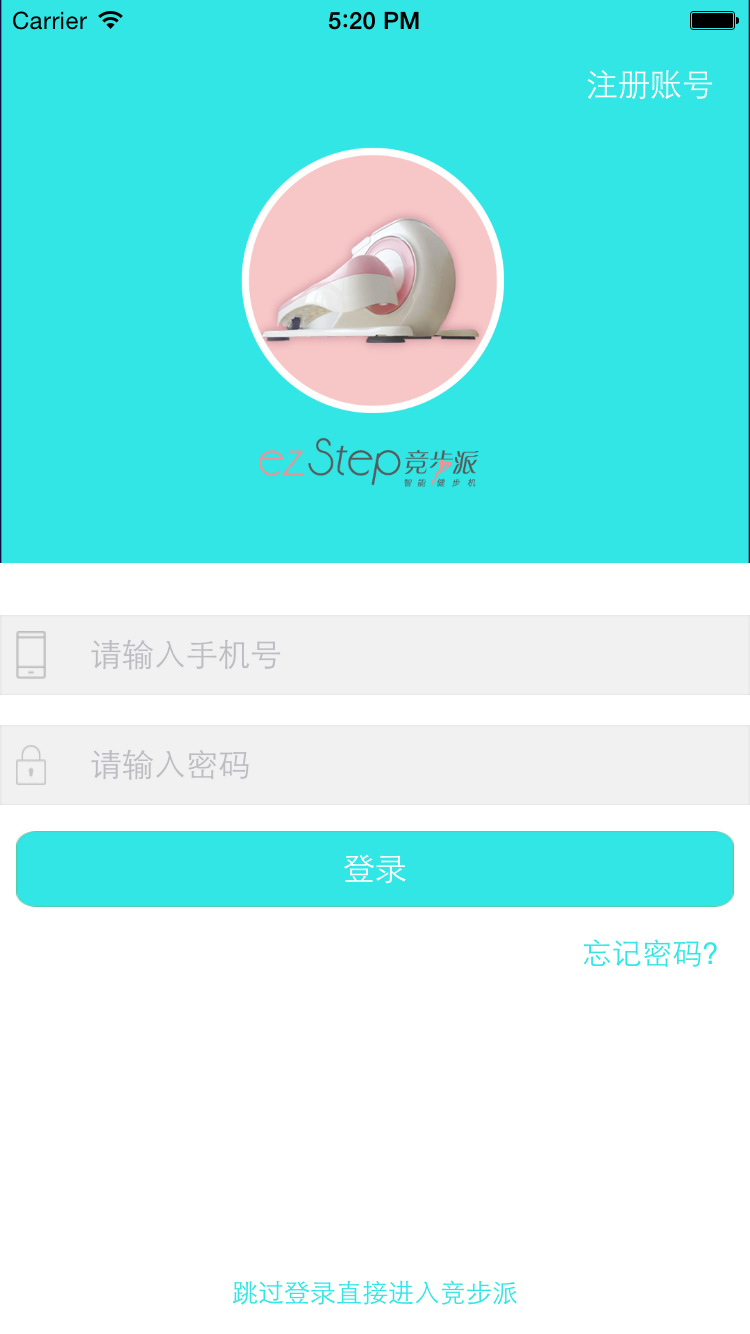Open the 注册账号 registration link
This screenshot has height=1334, width=750.
pyautogui.click(x=649, y=86)
